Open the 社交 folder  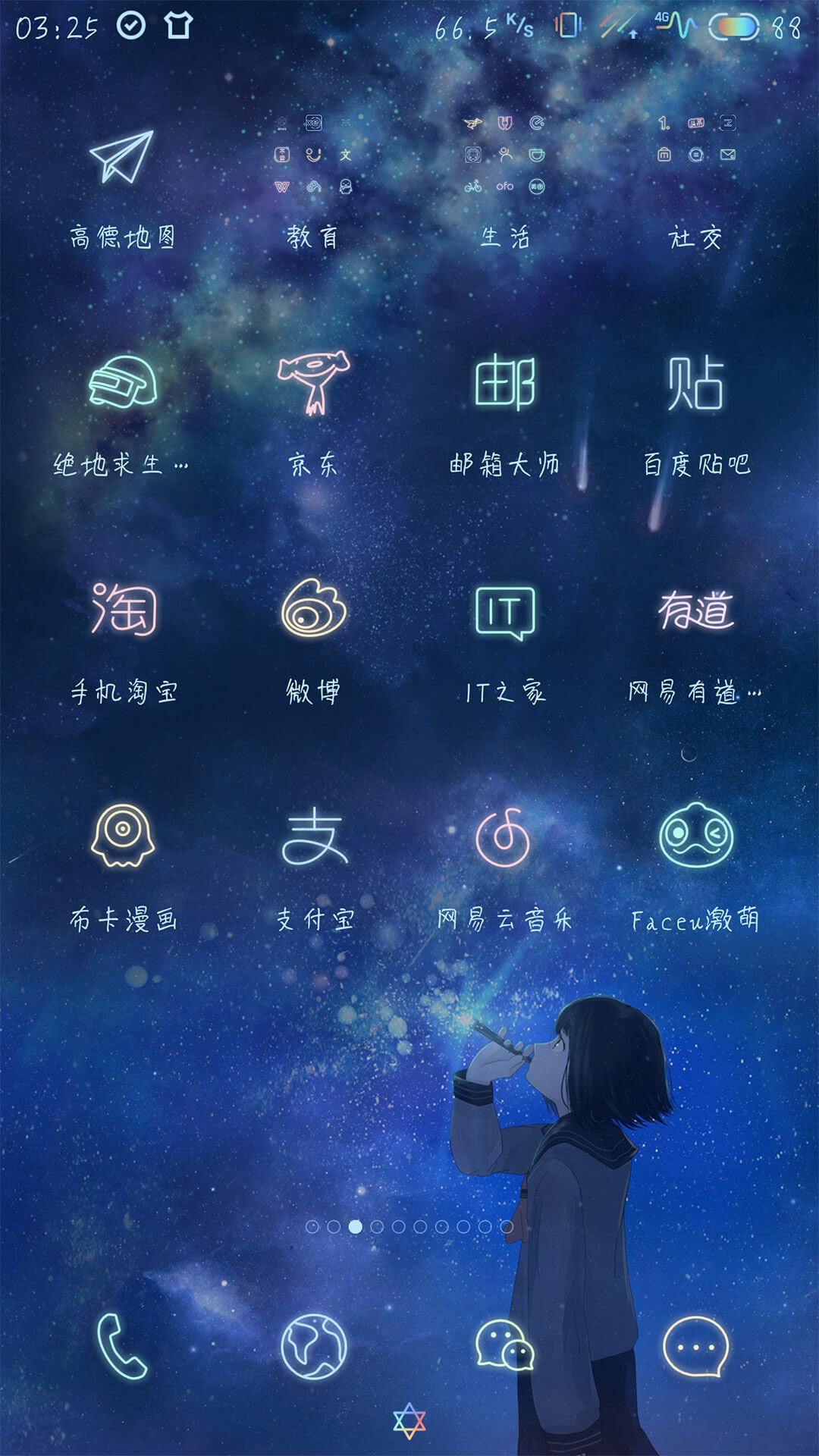click(695, 155)
